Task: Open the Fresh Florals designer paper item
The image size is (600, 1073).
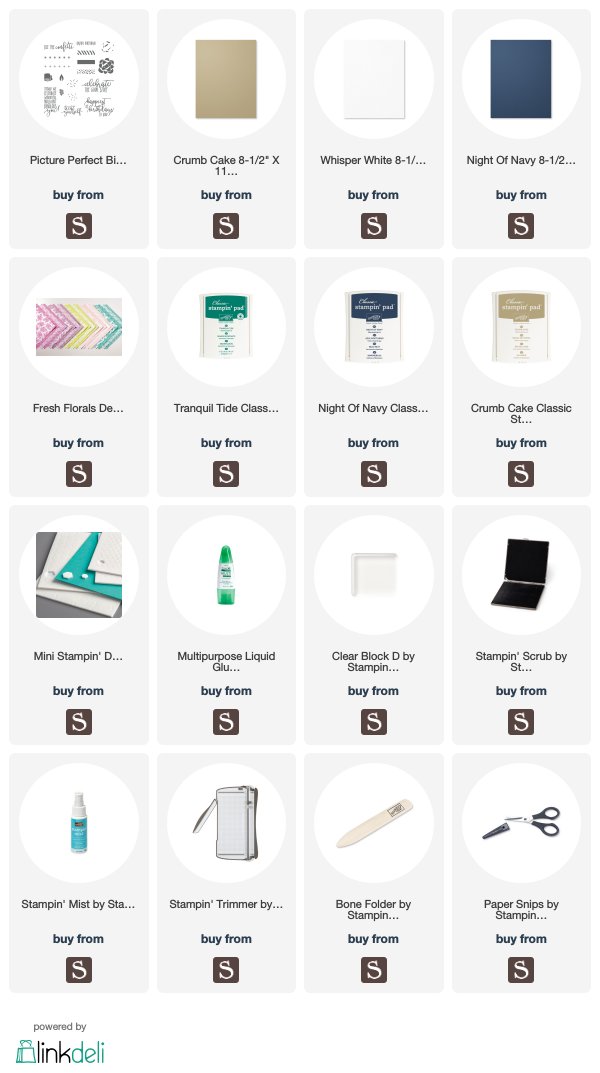Action: (x=79, y=376)
